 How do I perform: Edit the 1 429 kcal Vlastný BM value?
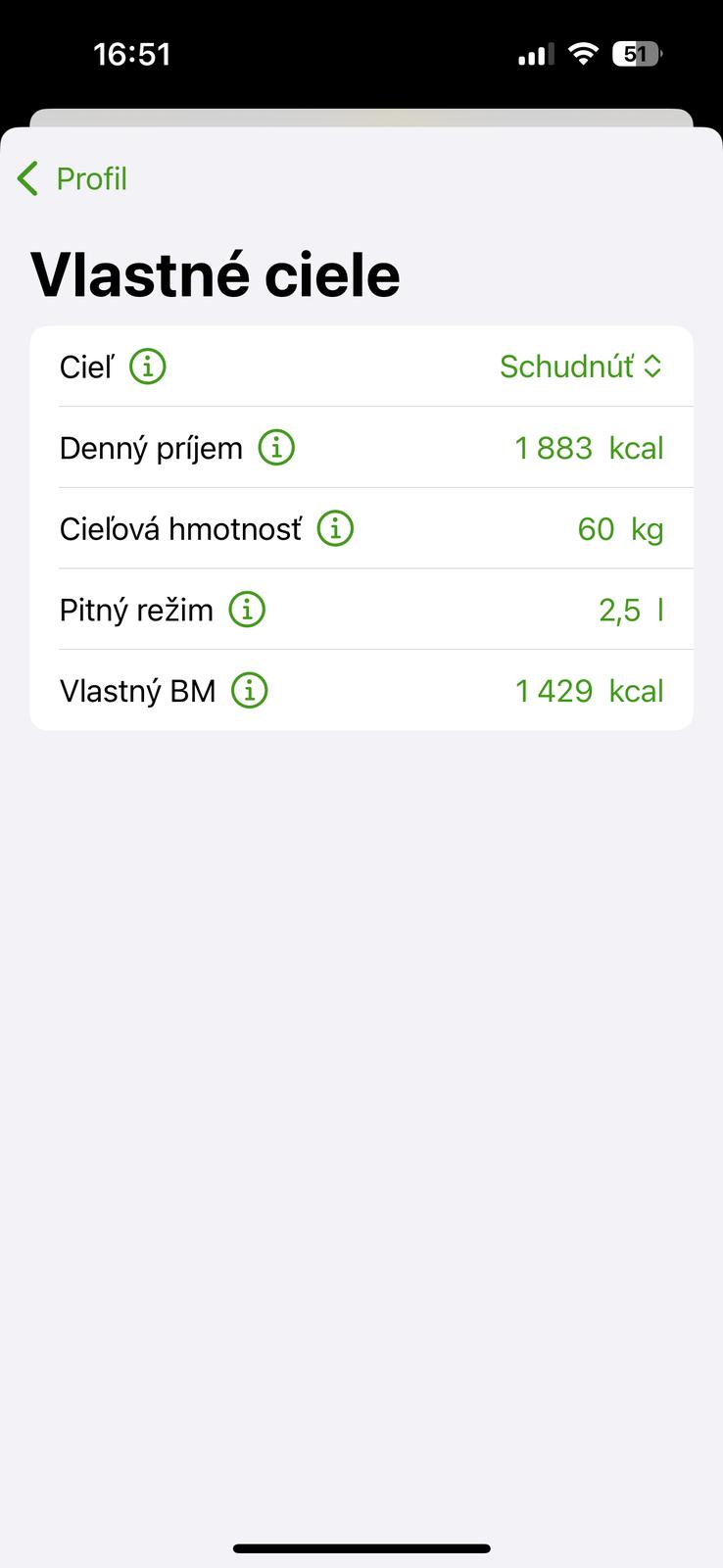click(589, 691)
